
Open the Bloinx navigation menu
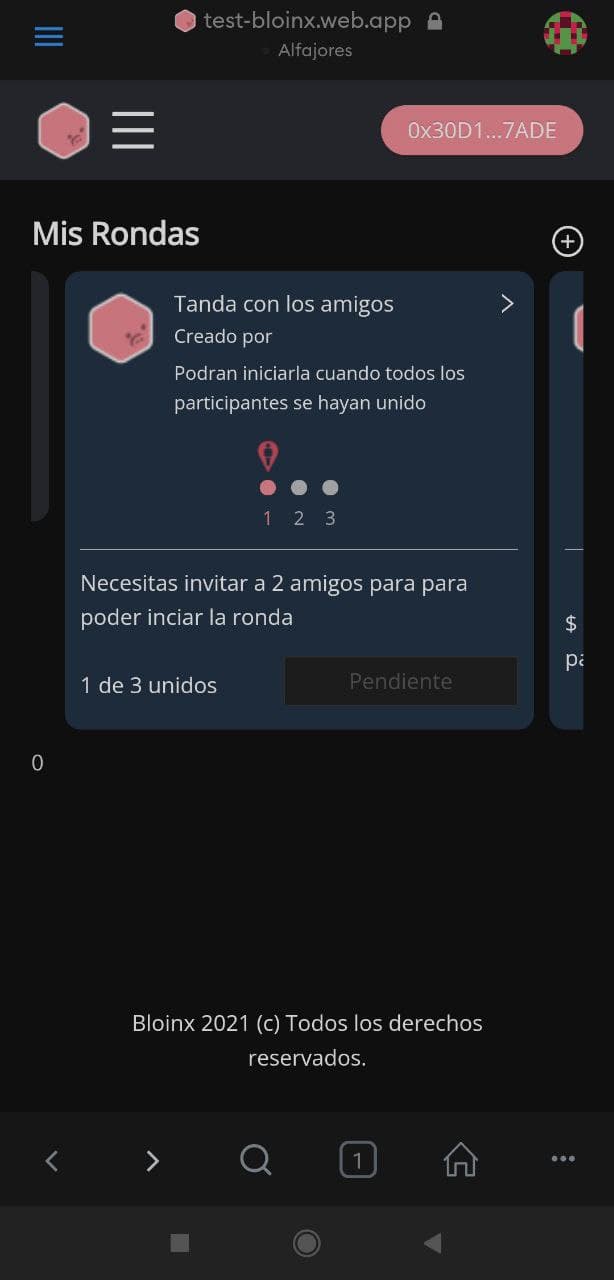tap(133, 130)
